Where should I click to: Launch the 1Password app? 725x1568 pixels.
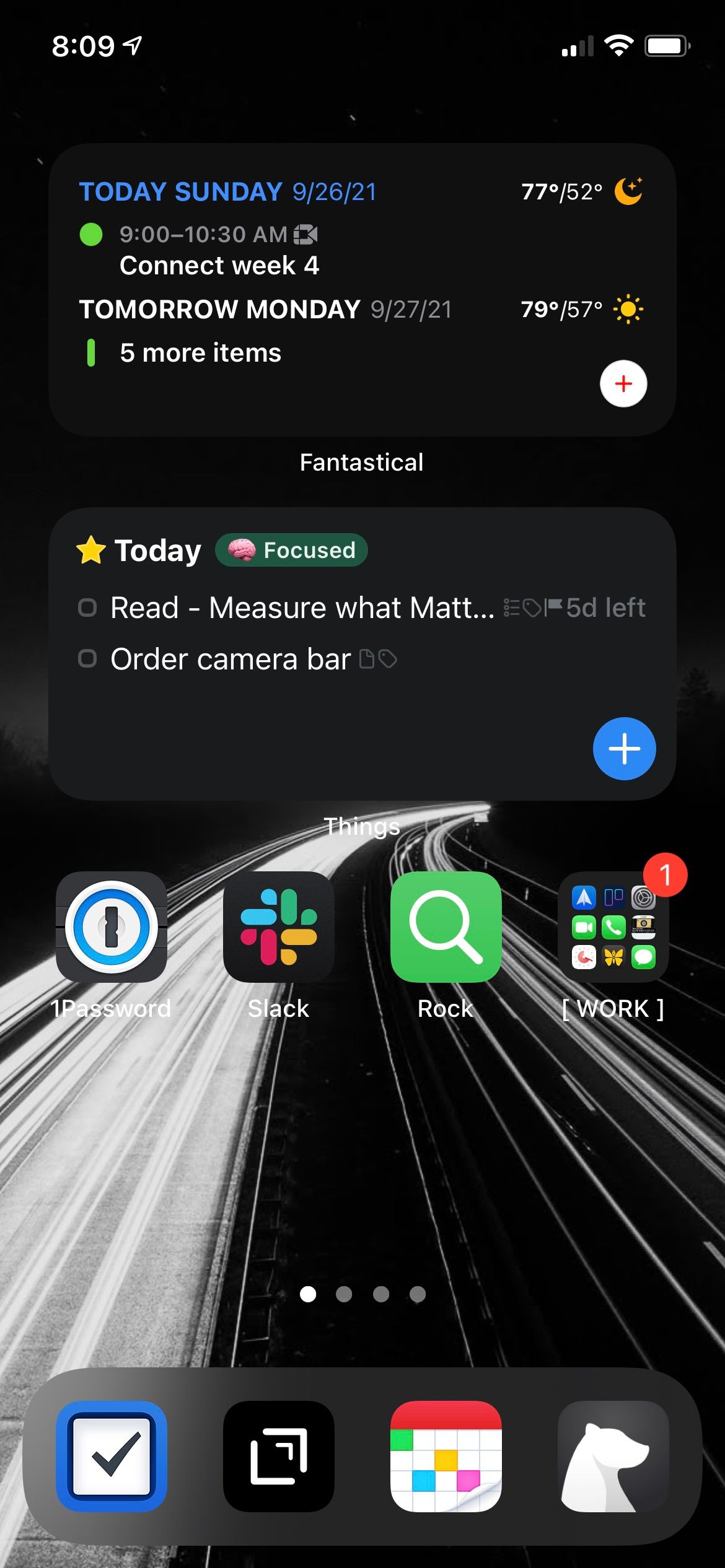point(112,927)
